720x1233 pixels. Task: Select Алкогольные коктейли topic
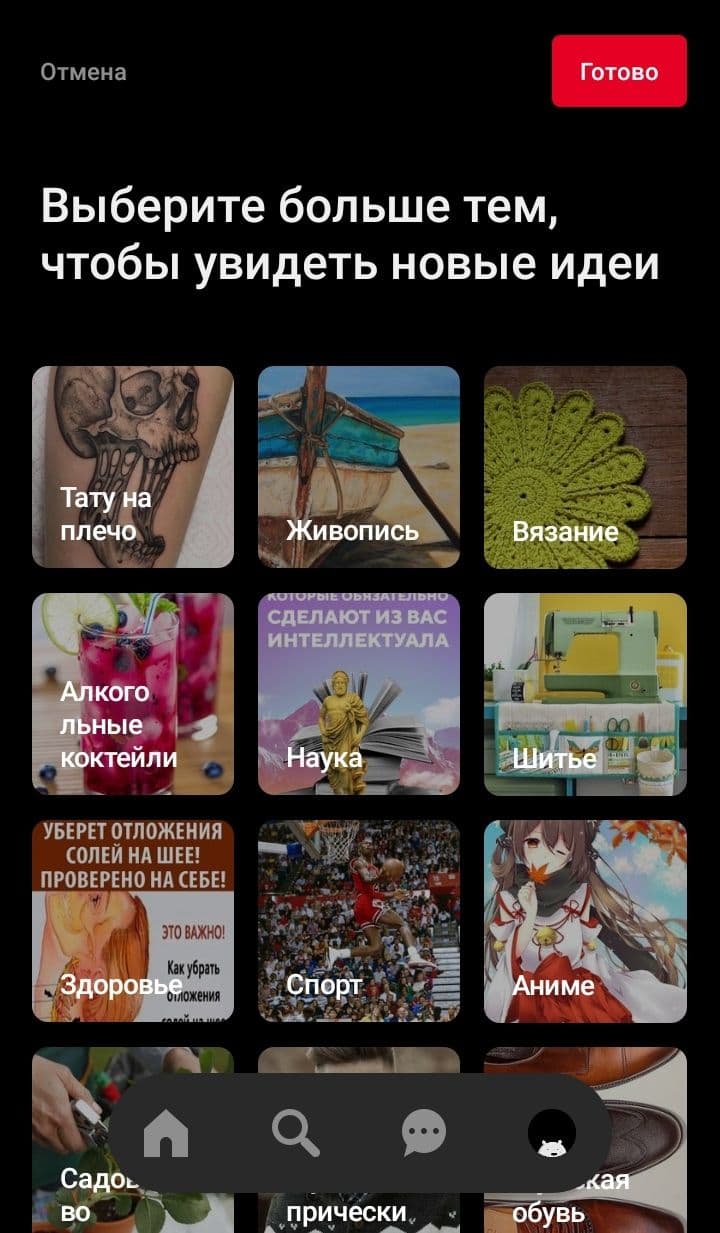click(133, 694)
